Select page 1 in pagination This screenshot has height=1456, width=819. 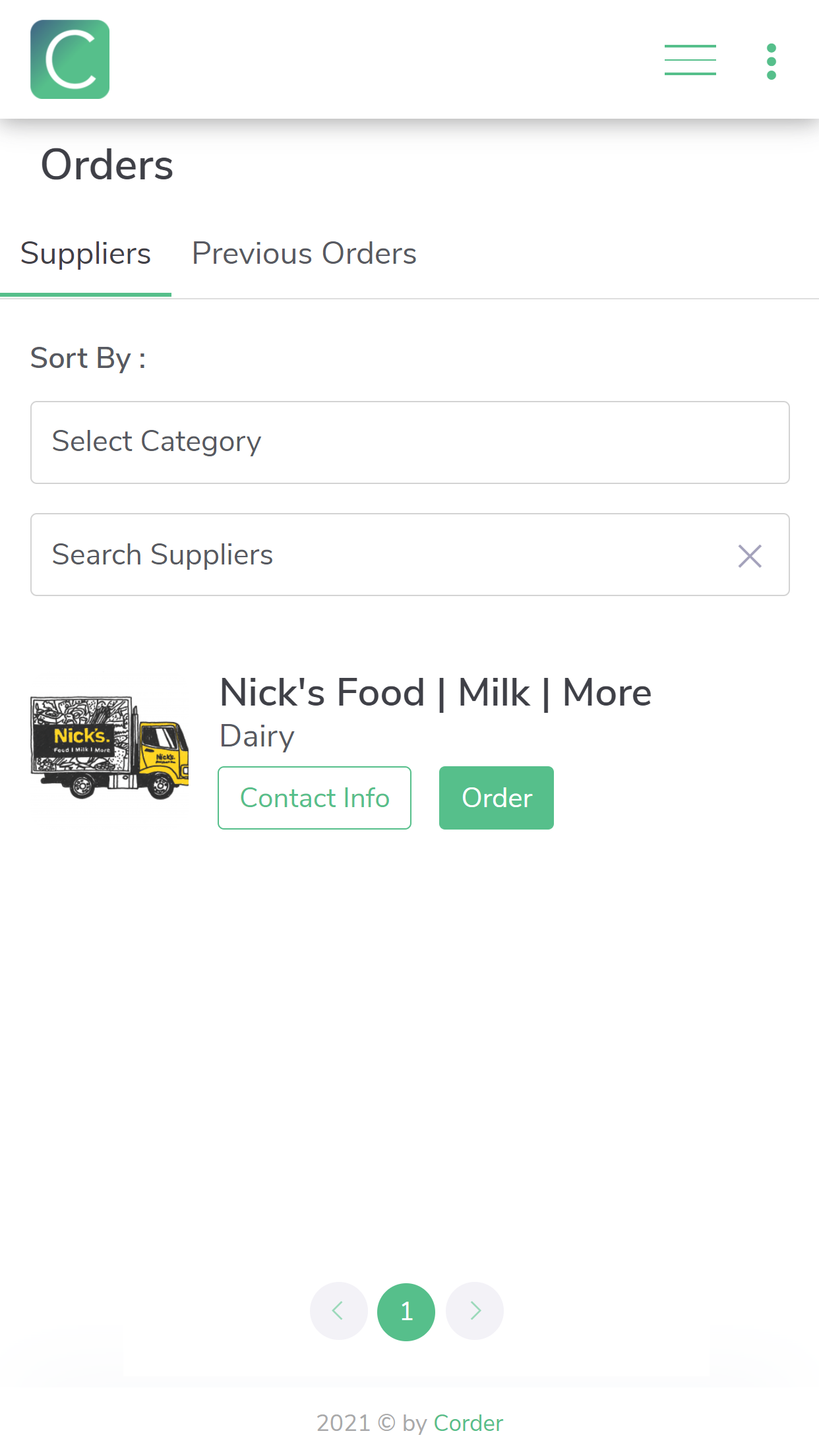406,1312
